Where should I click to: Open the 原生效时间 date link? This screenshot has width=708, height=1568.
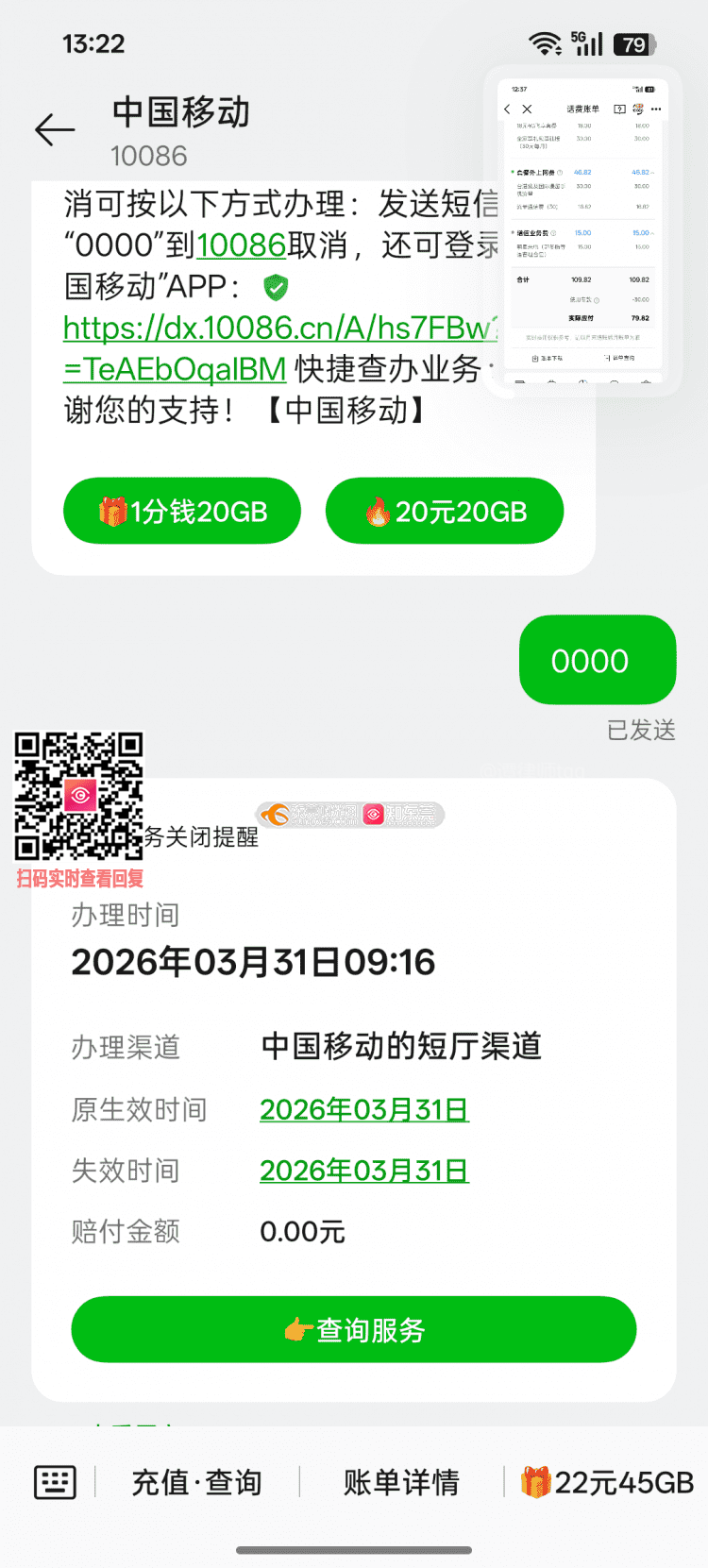364,1109
